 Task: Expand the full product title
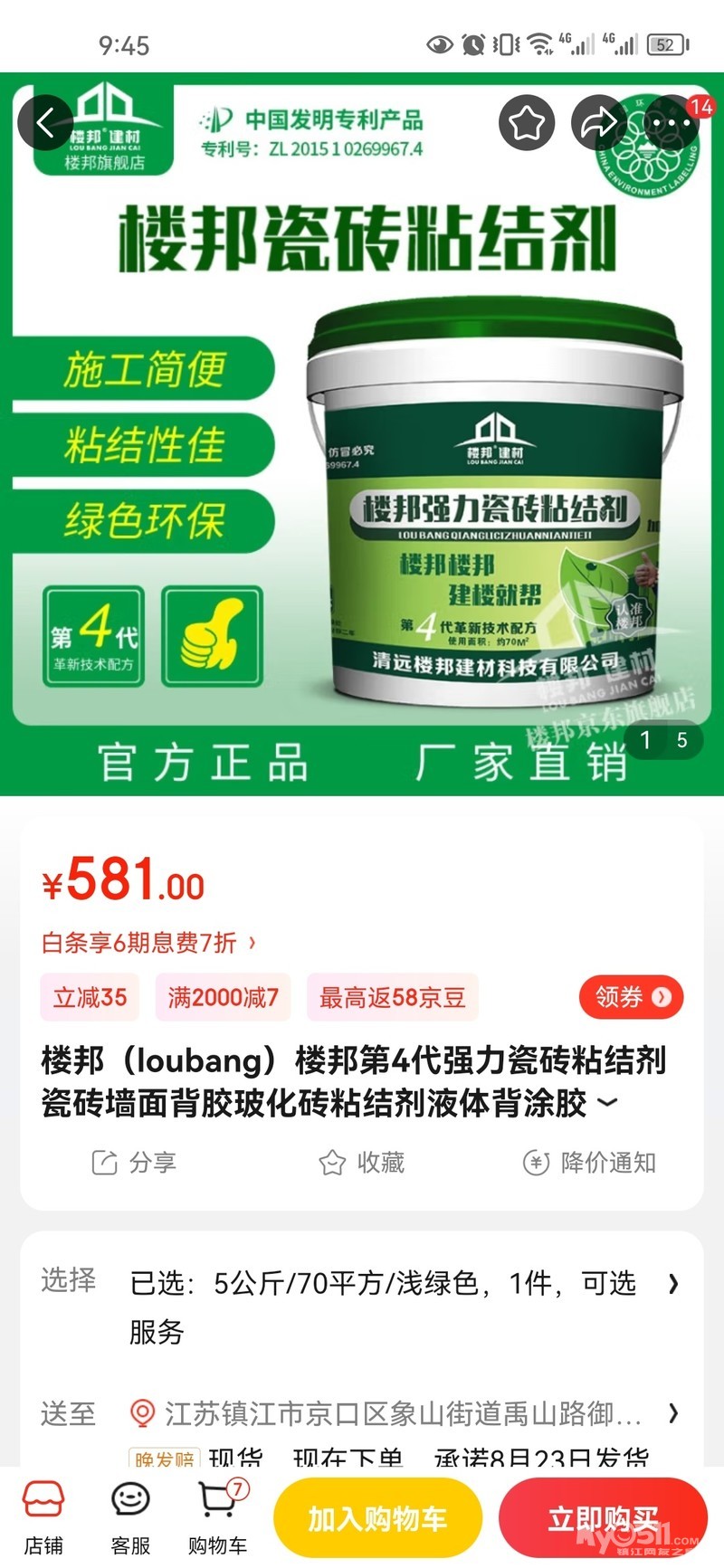click(608, 1103)
